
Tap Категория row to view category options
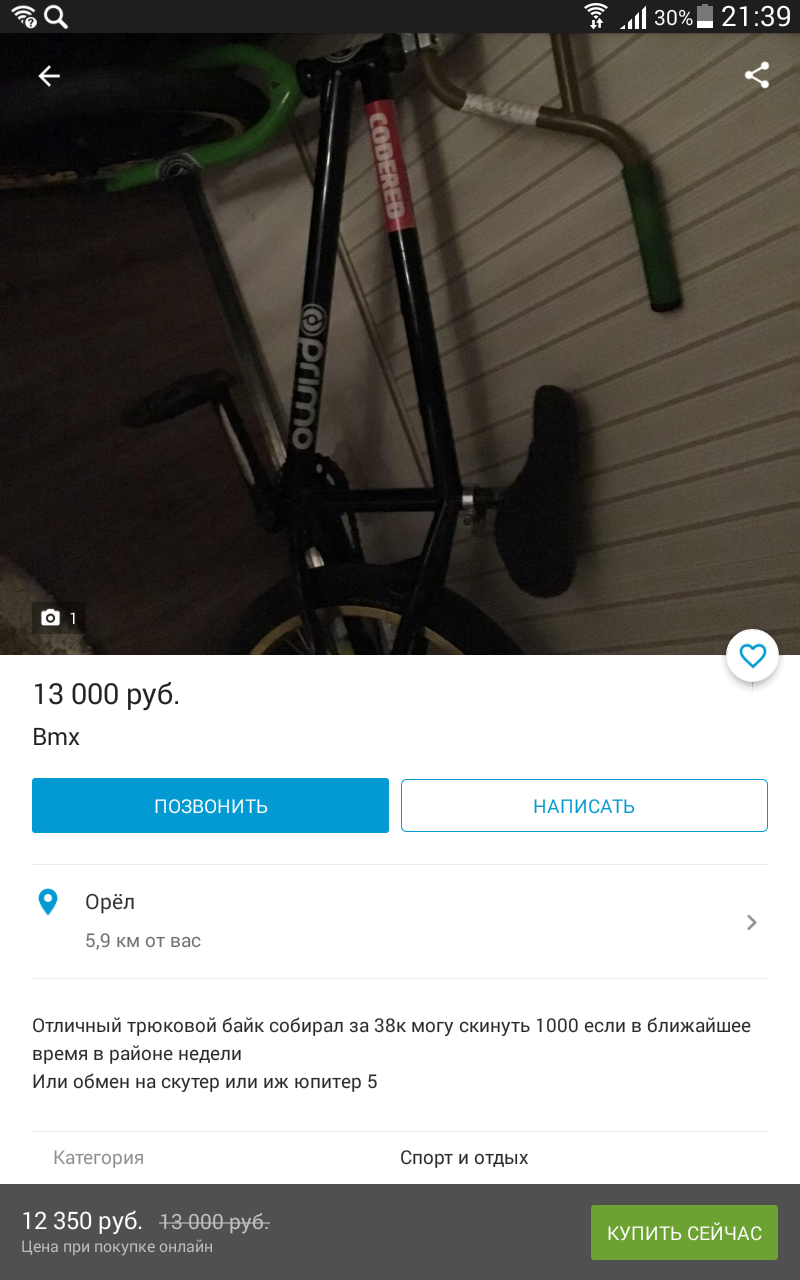[x=98, y=1157]
